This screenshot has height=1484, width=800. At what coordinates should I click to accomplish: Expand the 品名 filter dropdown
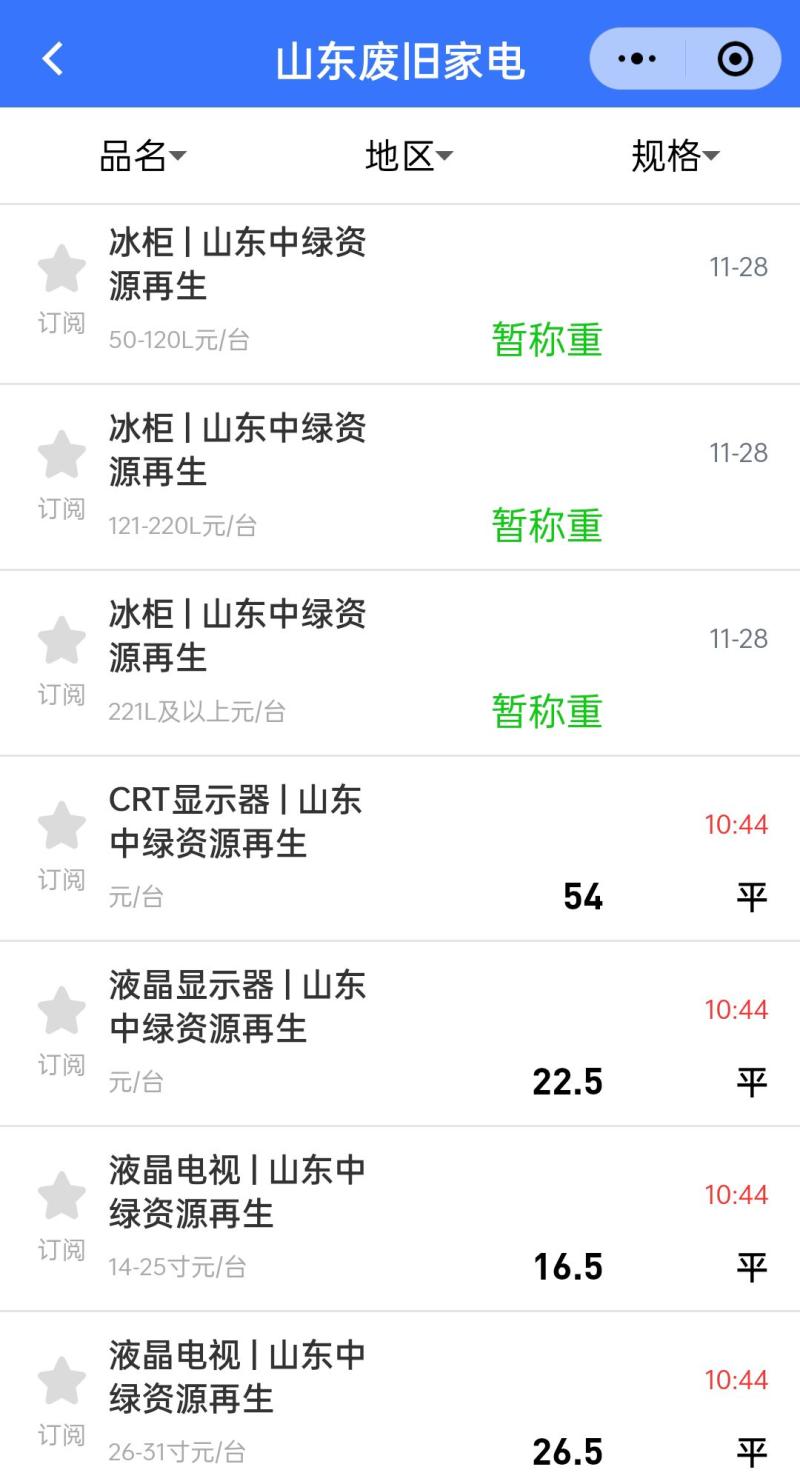[143, 156]
